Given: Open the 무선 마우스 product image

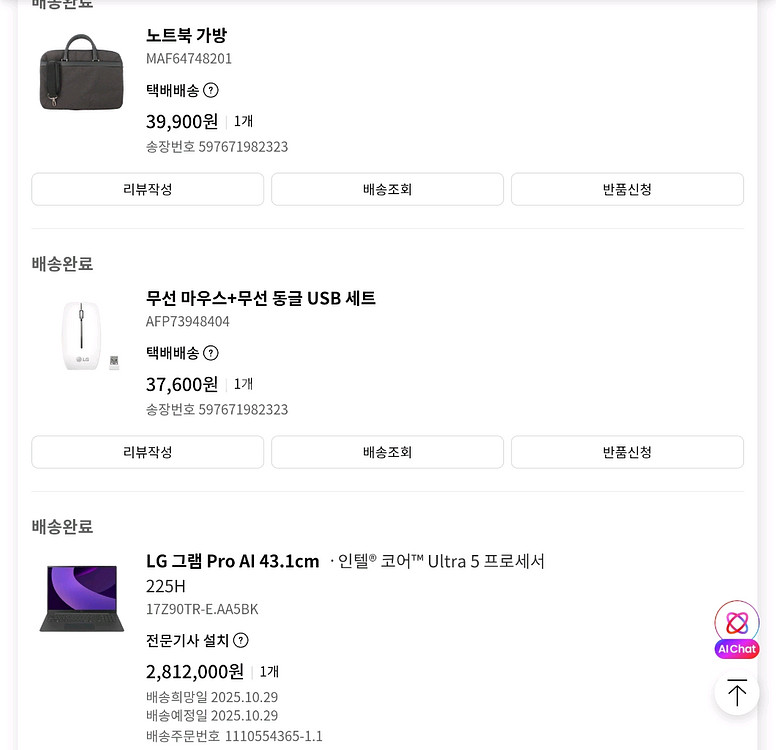Looking at the screenshot, I should point(81,336).
